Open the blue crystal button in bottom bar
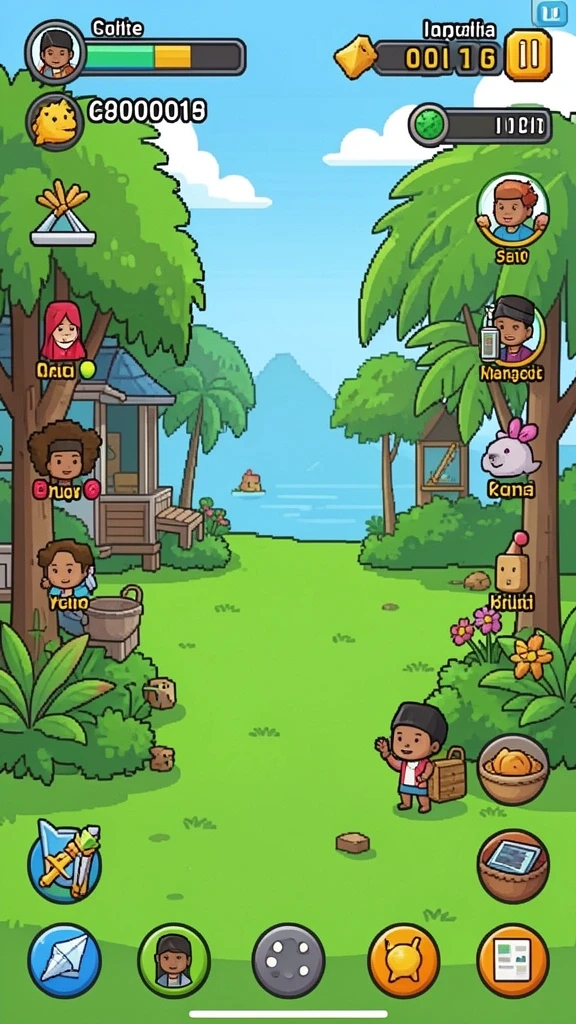 point(64,960)
